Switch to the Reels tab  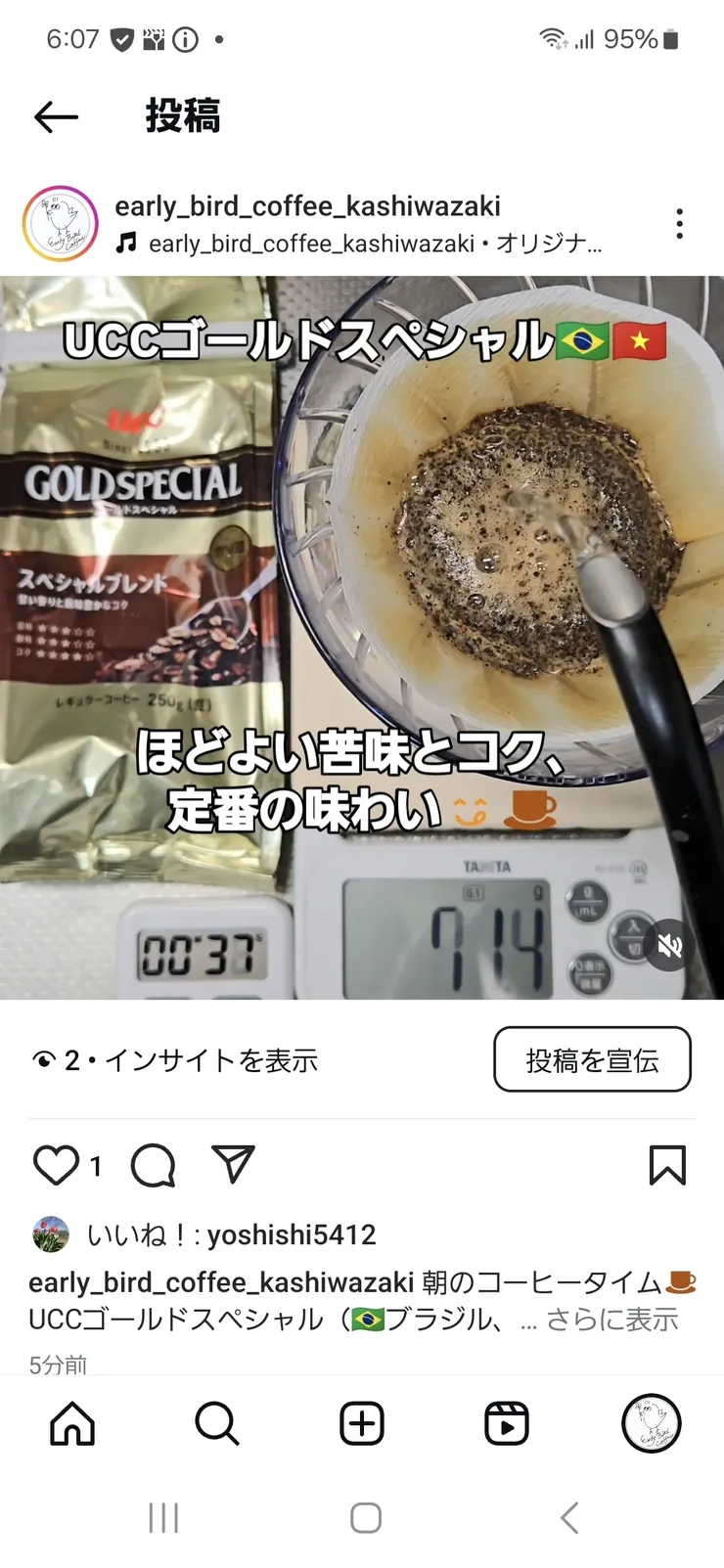click(x=507, y=1423)
